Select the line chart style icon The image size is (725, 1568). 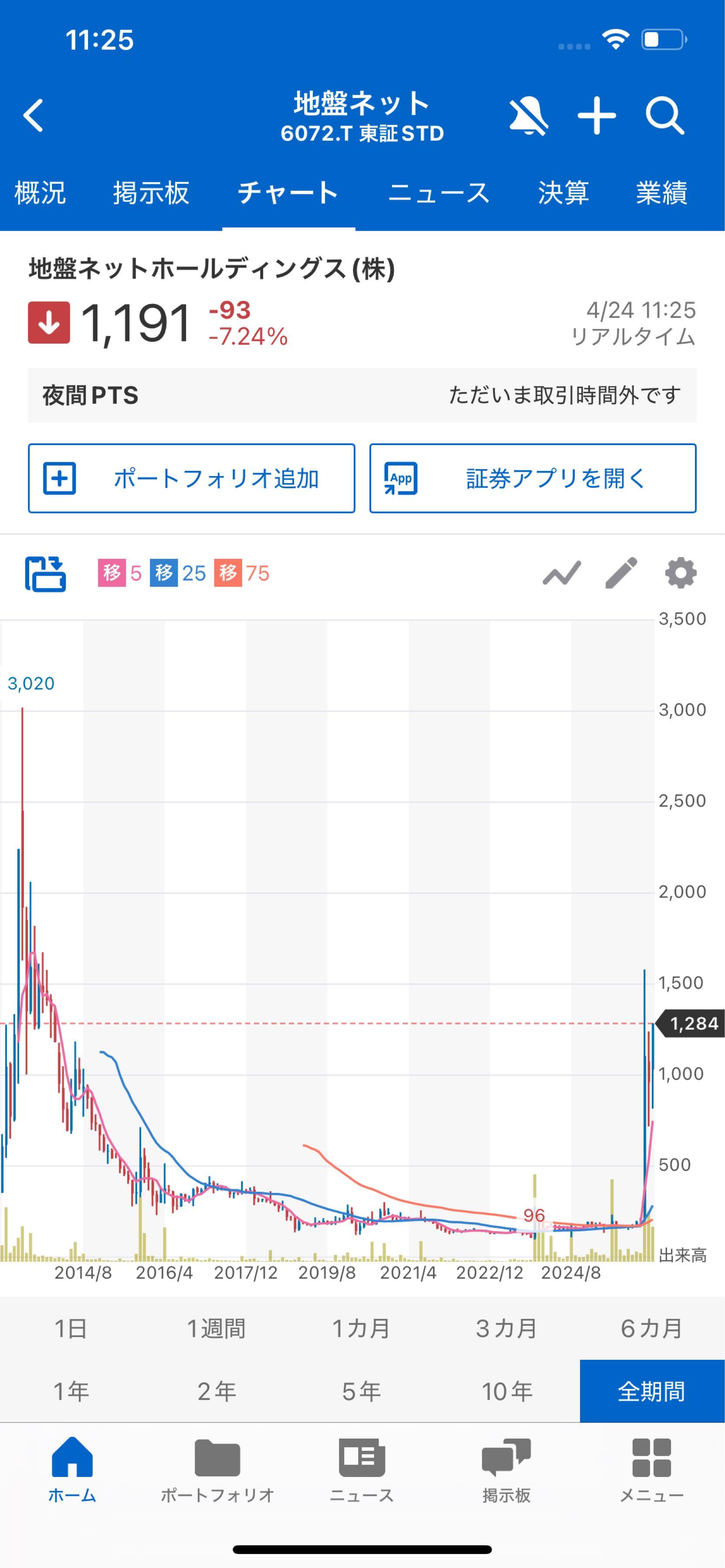coord(561,573)
